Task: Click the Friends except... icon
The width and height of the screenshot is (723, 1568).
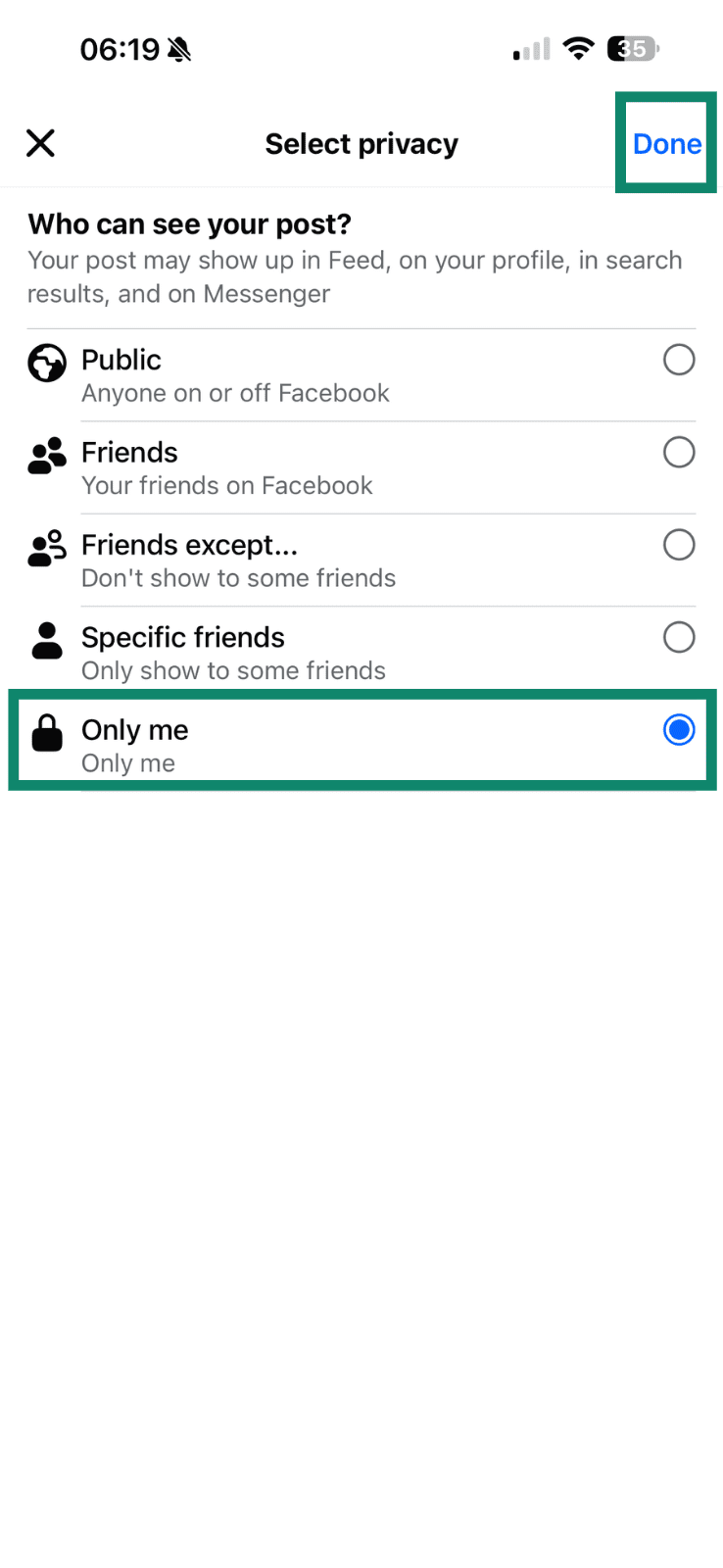Action: tap(46, 546)
